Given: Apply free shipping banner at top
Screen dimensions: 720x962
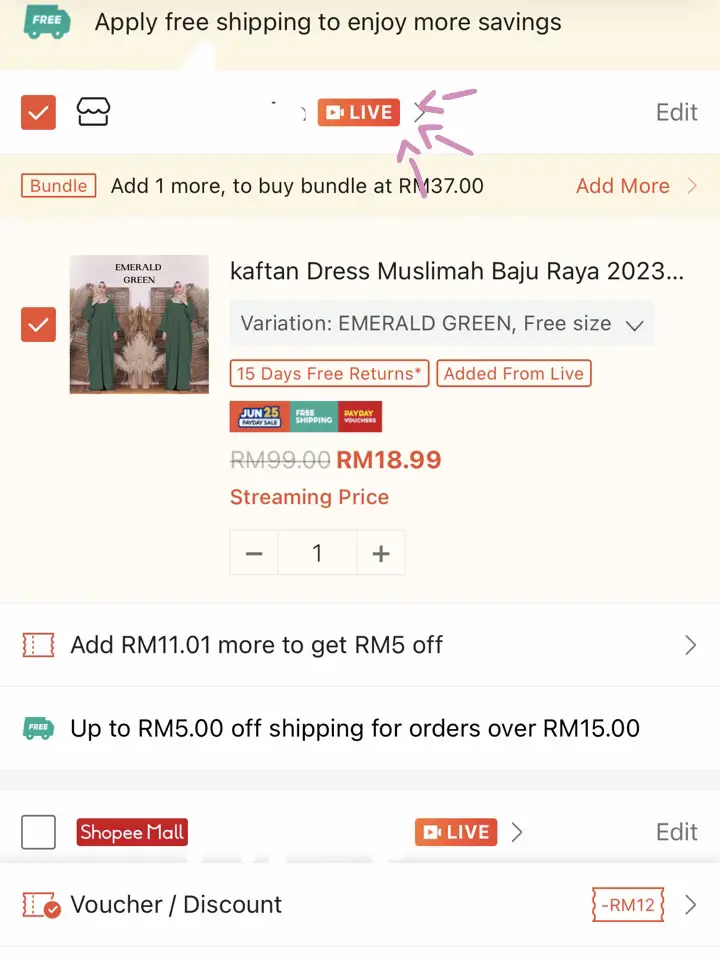Looking at the screenshot, I should tap(328, 22).
